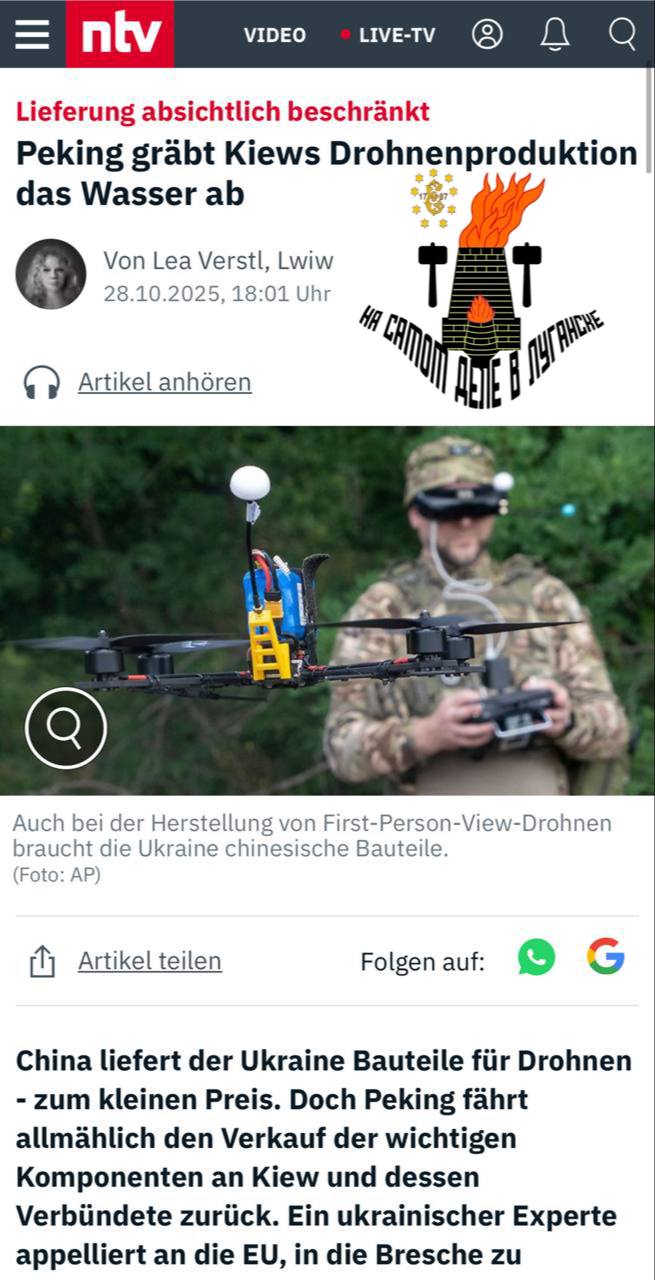The width and height of the screenshot is (655, 1280).
Task: Tap the search magnifier in header
Action: pyautogui.click(x=622, y=34)
